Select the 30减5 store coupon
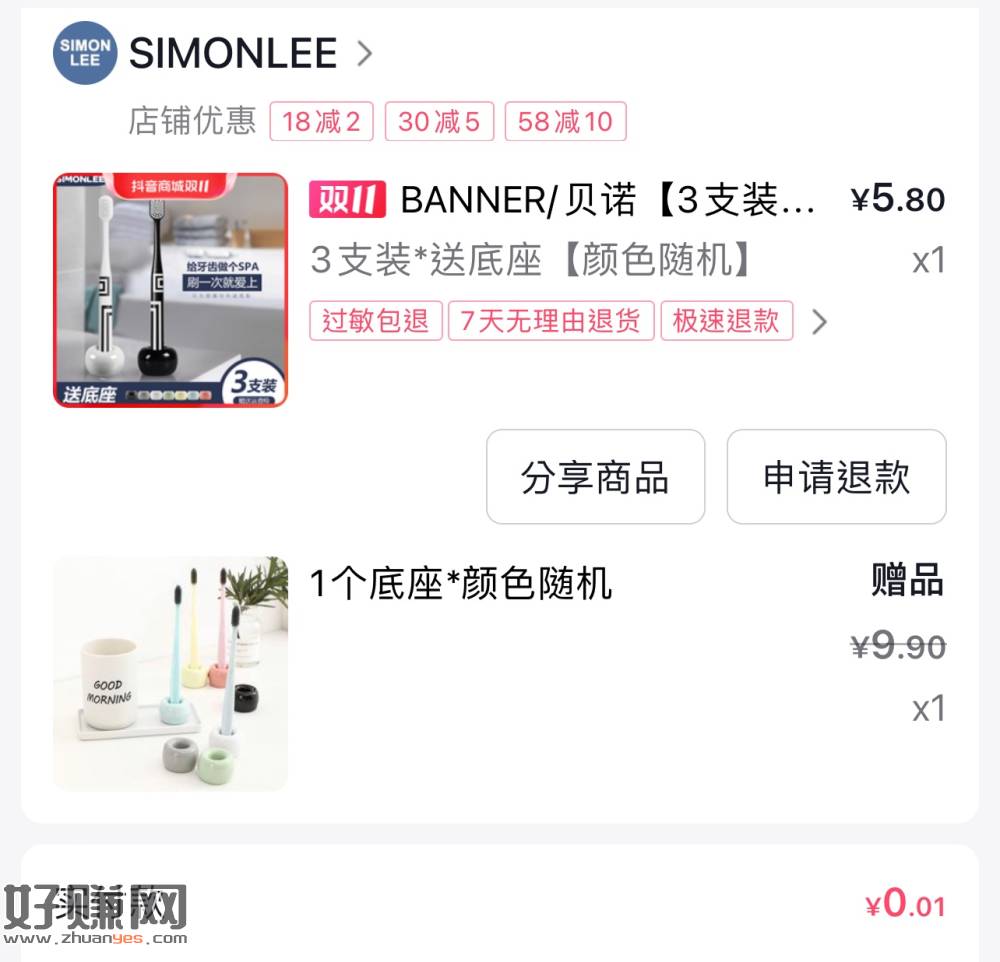Screen dimensions: 1000x962 (x=439, y=122)
